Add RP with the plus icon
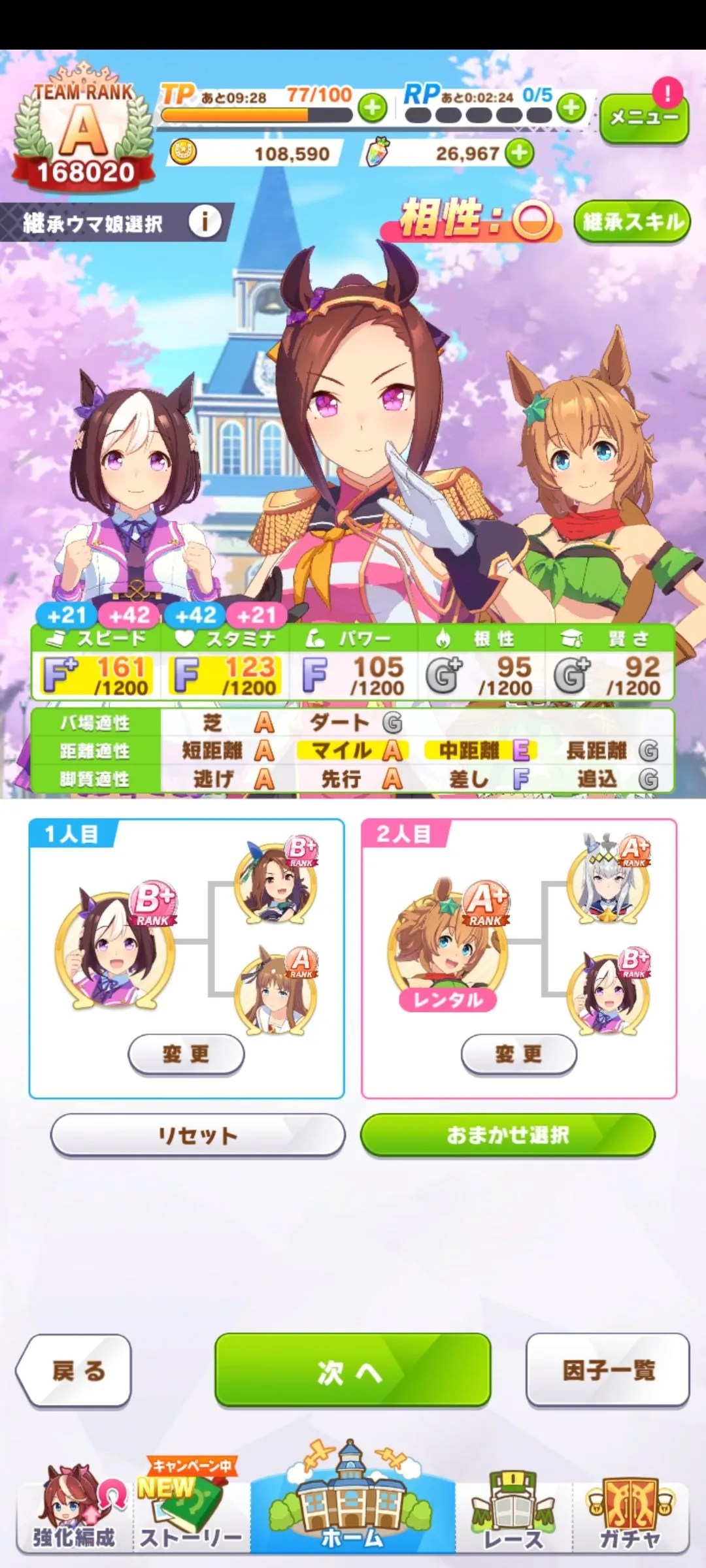Image resolution: width=706 pixels, height=1568 pixels. [571, 108]
